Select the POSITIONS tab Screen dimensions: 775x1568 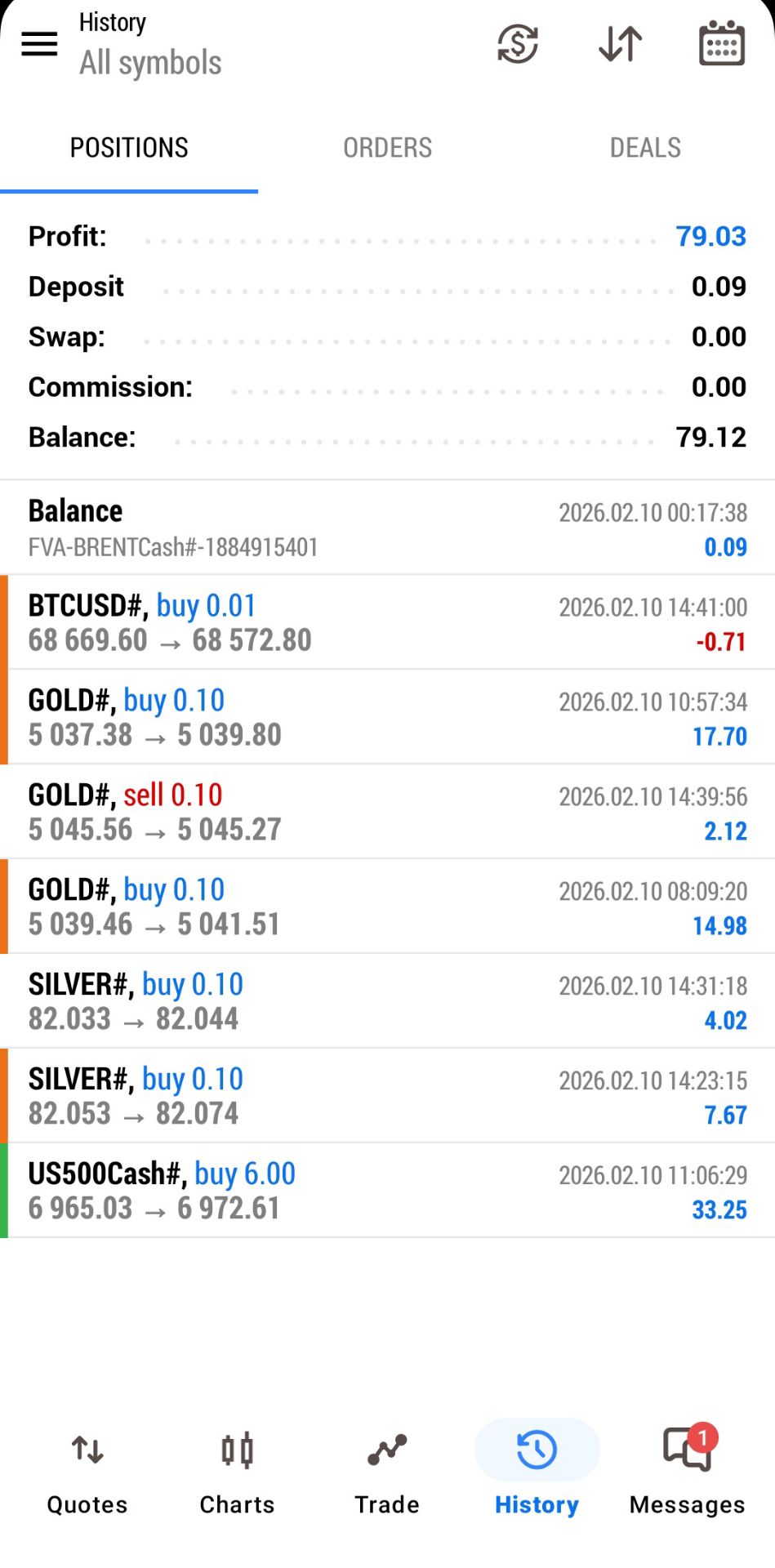129,148
